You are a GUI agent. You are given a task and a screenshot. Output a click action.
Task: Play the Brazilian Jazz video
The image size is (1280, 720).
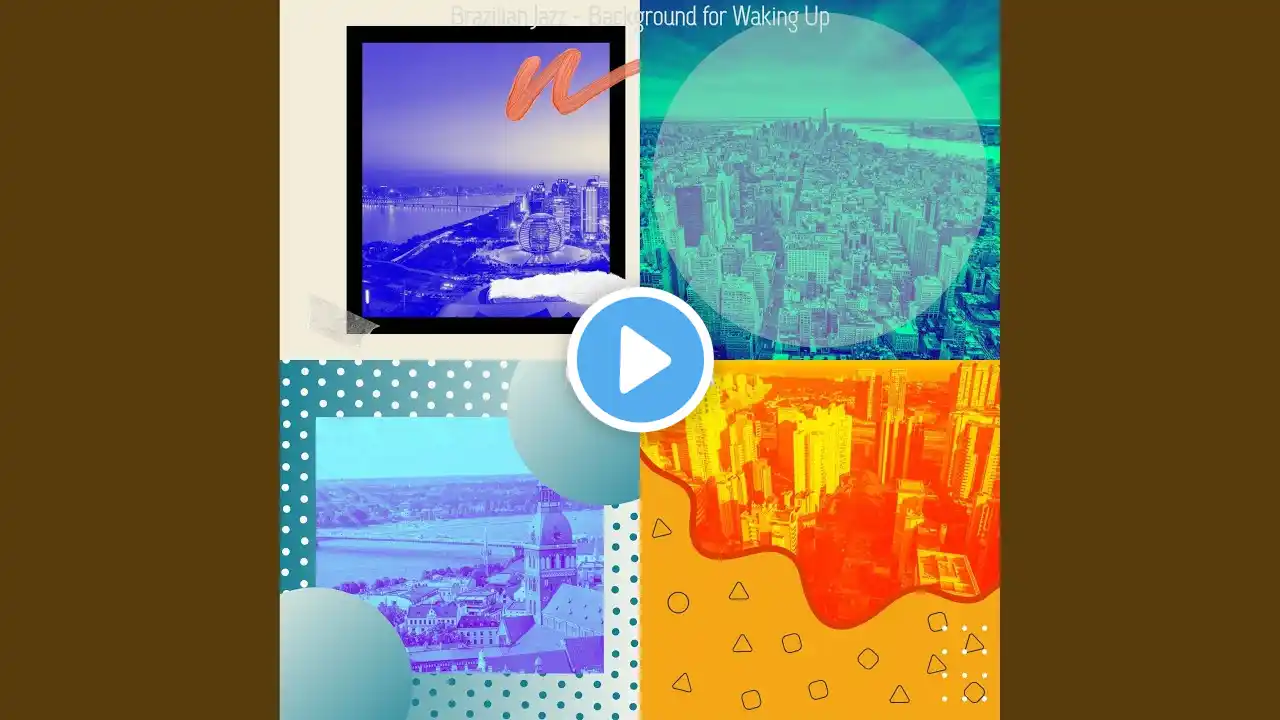(x=640, y=360)
